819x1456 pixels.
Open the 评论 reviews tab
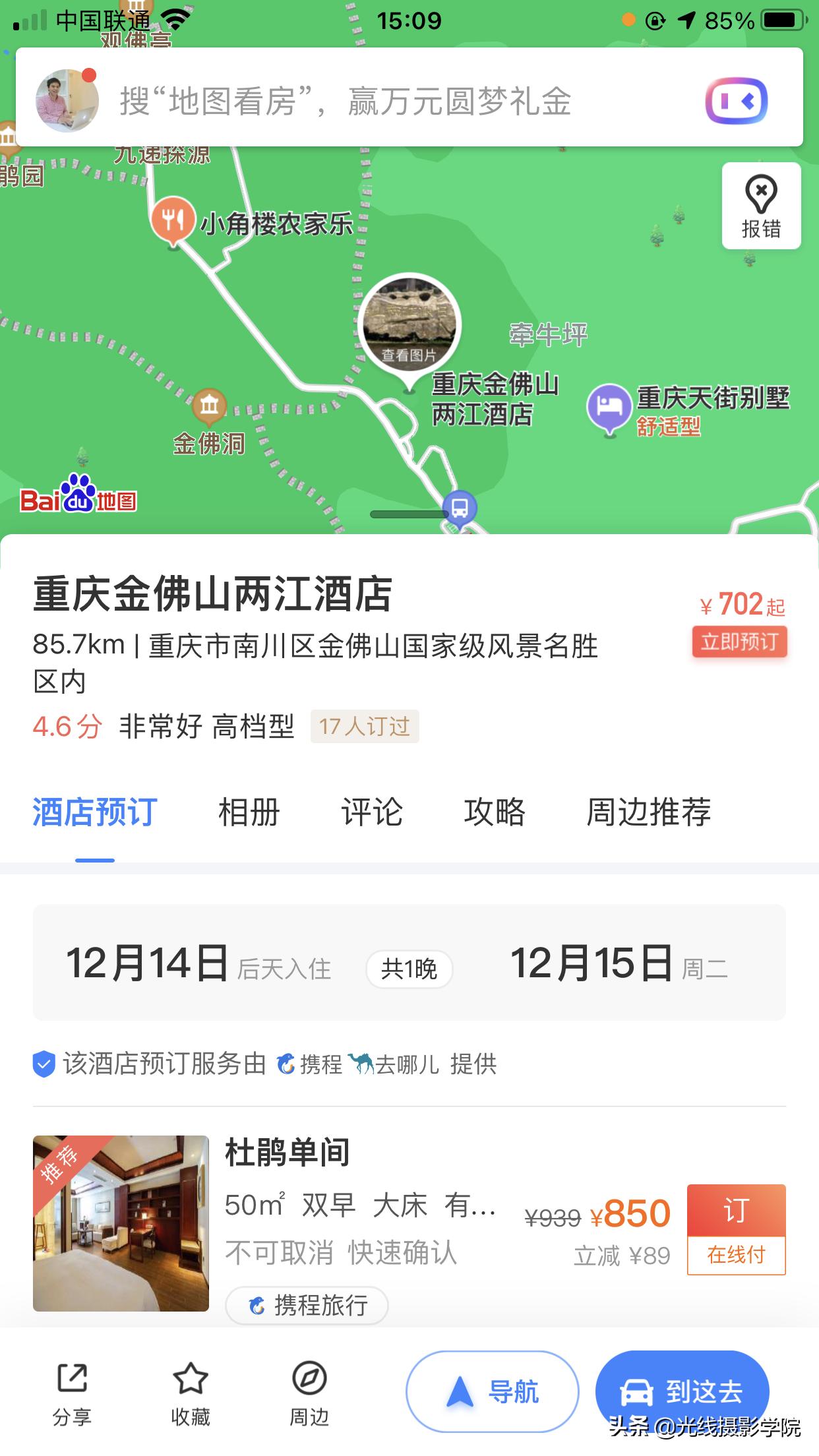pyautogui.click(x=372, y=813)
